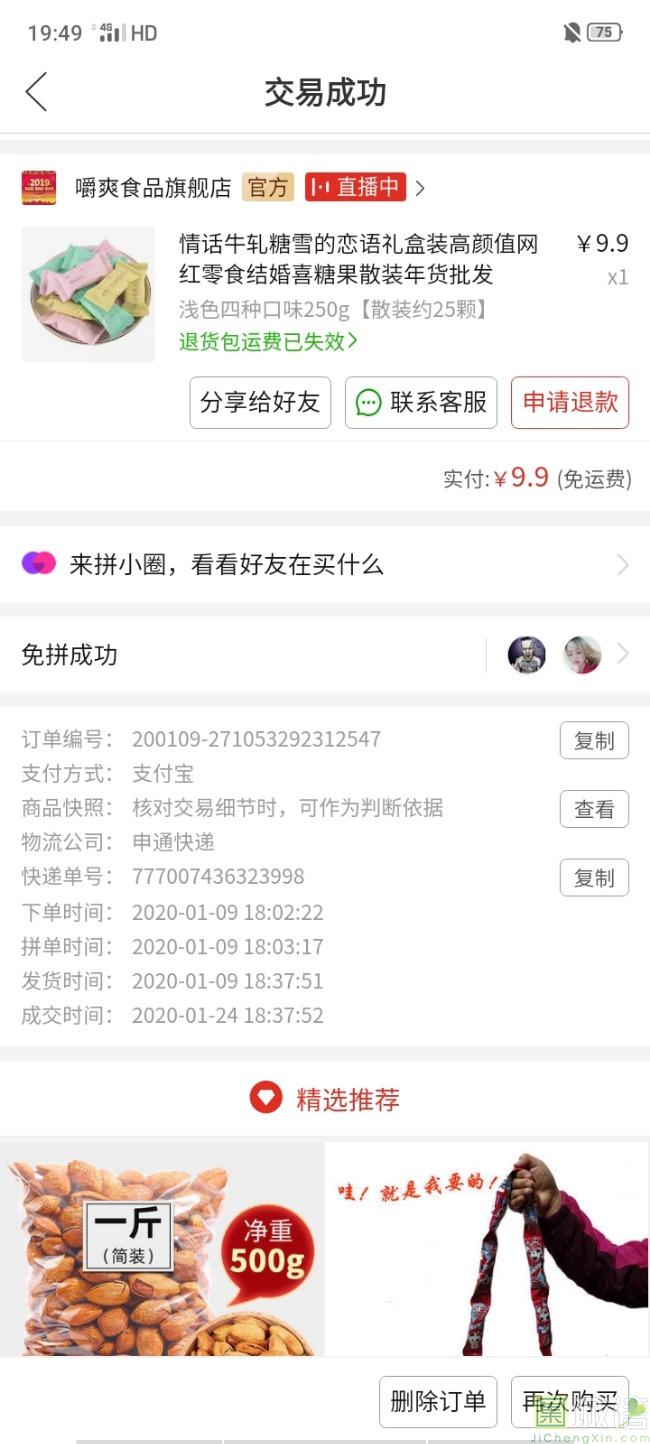Go back from the 交易成功 page

coord(37,92)
